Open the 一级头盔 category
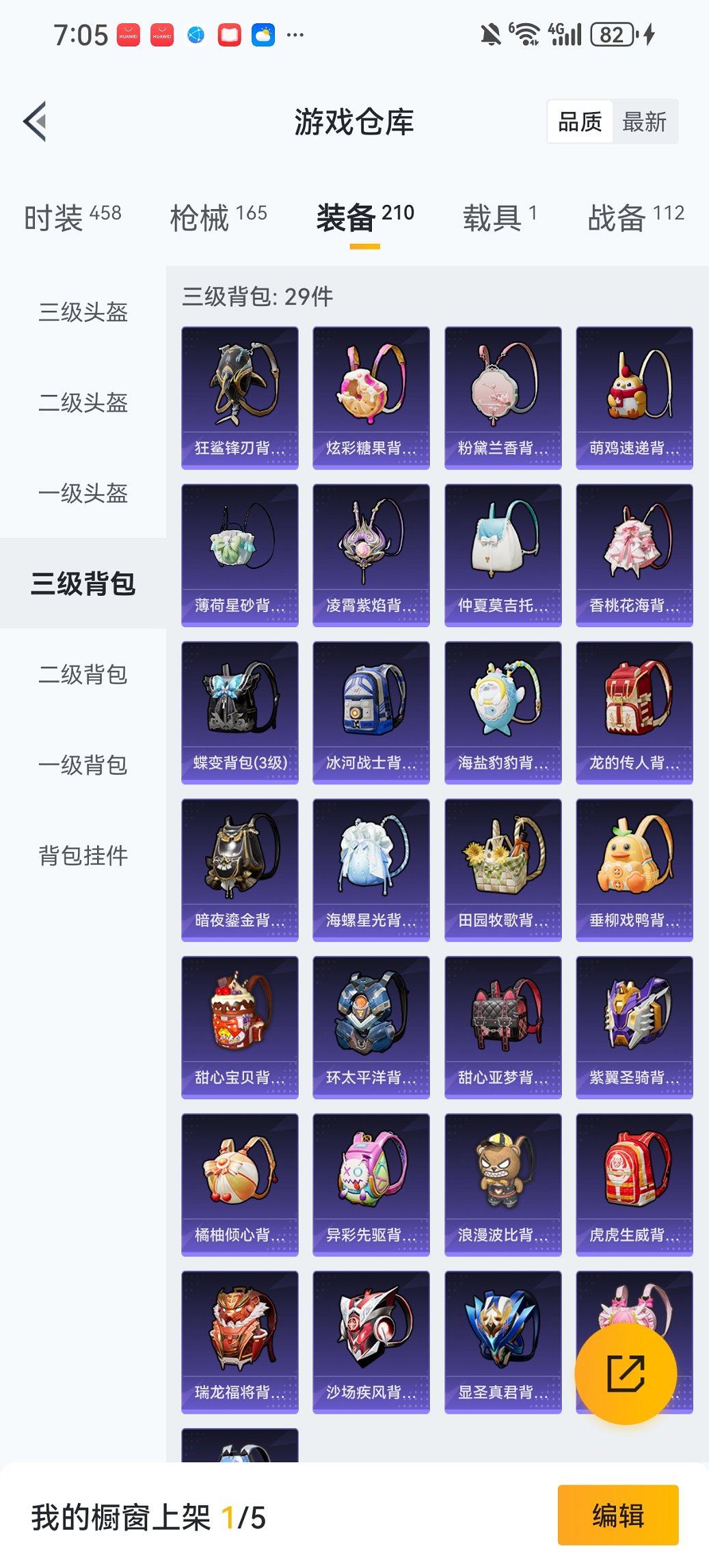709x1568 pixels. (x=82, y=495)
